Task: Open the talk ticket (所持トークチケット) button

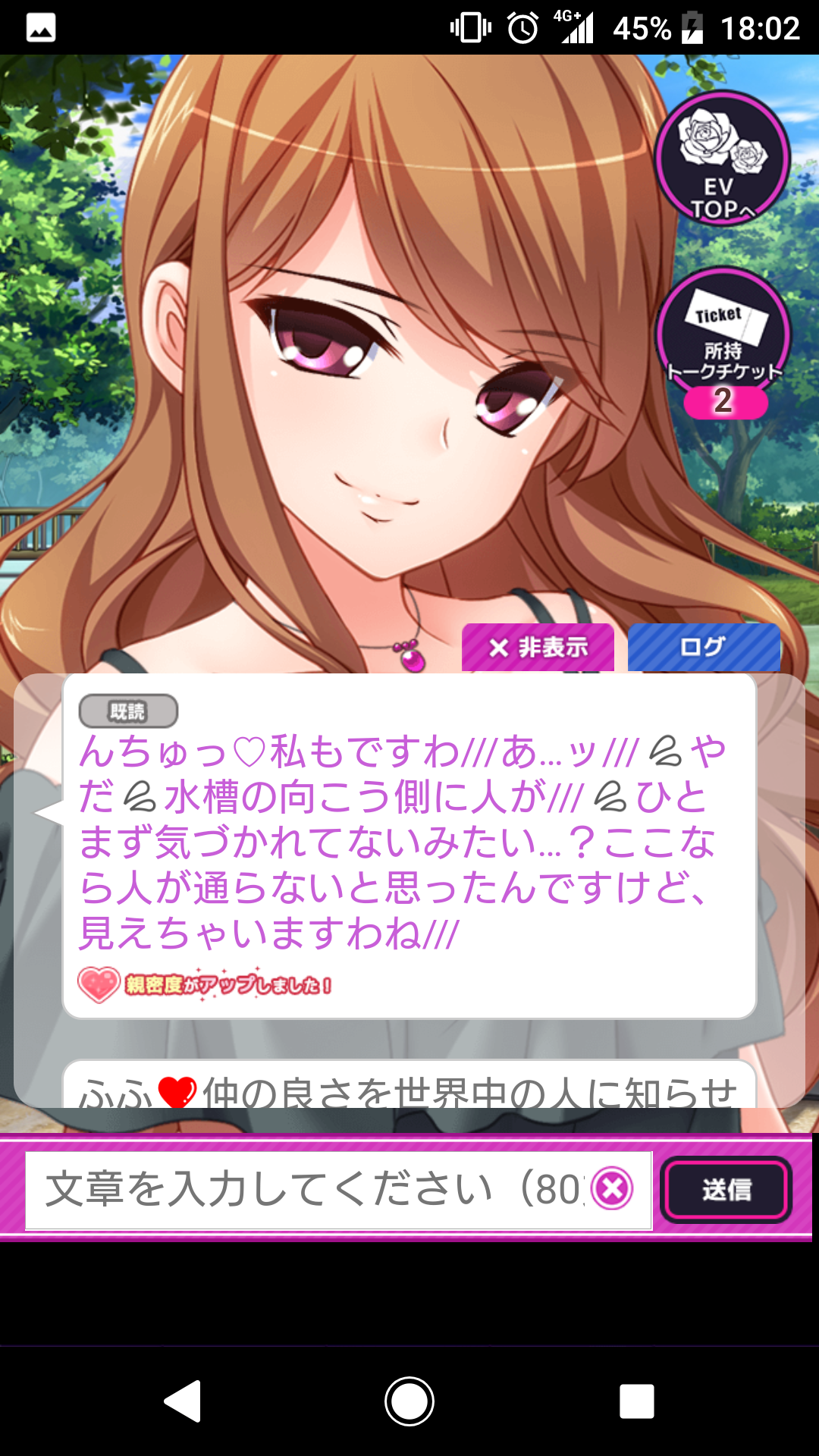Action: pos(723,340)
